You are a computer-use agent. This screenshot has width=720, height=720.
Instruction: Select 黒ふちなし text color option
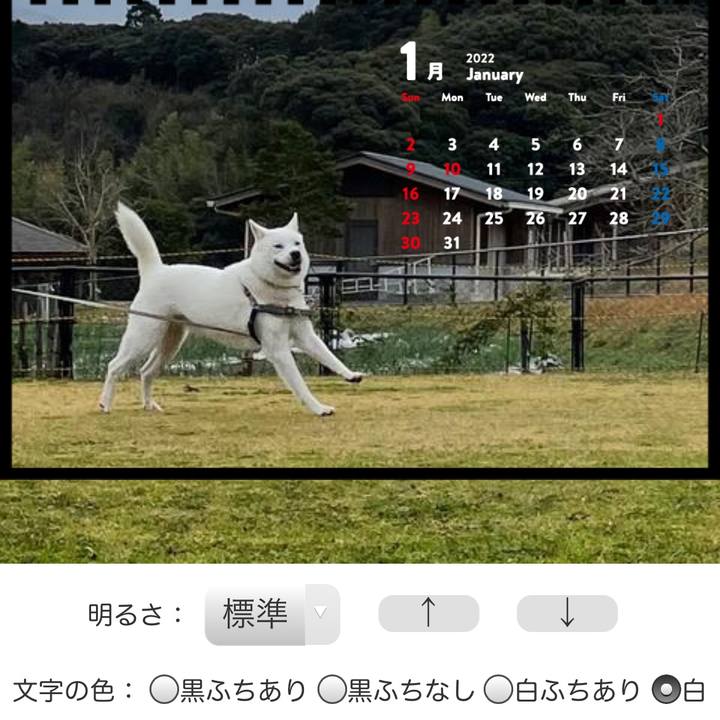click(x=332, y=690)
